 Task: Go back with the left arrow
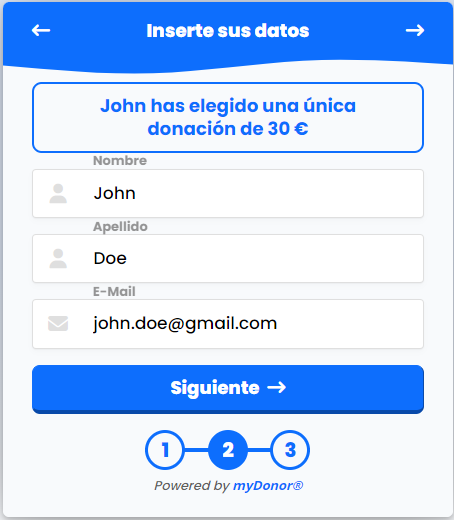[41, 30]
